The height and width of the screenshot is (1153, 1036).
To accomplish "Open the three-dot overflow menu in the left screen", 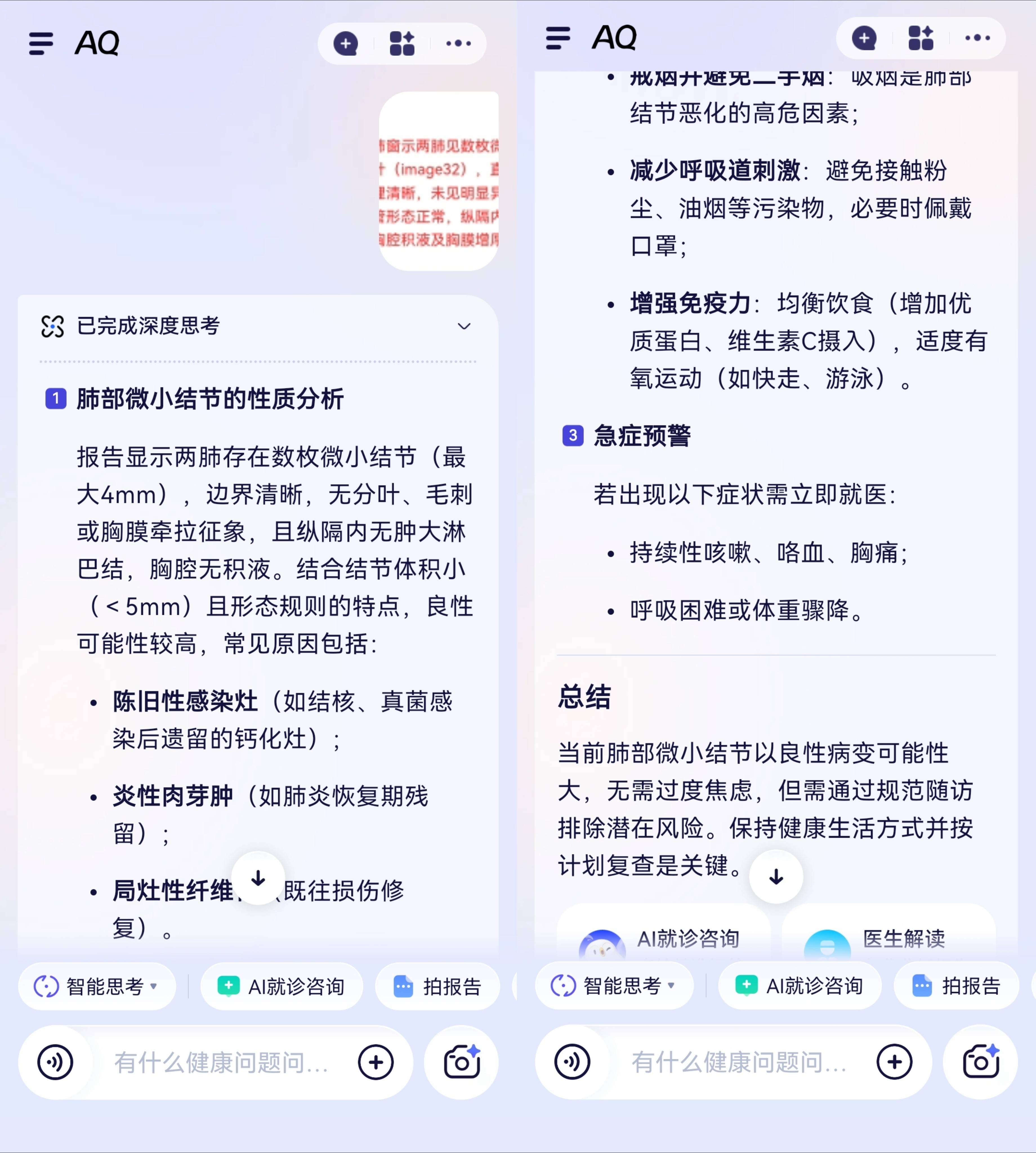I will (x=458, y=43).
